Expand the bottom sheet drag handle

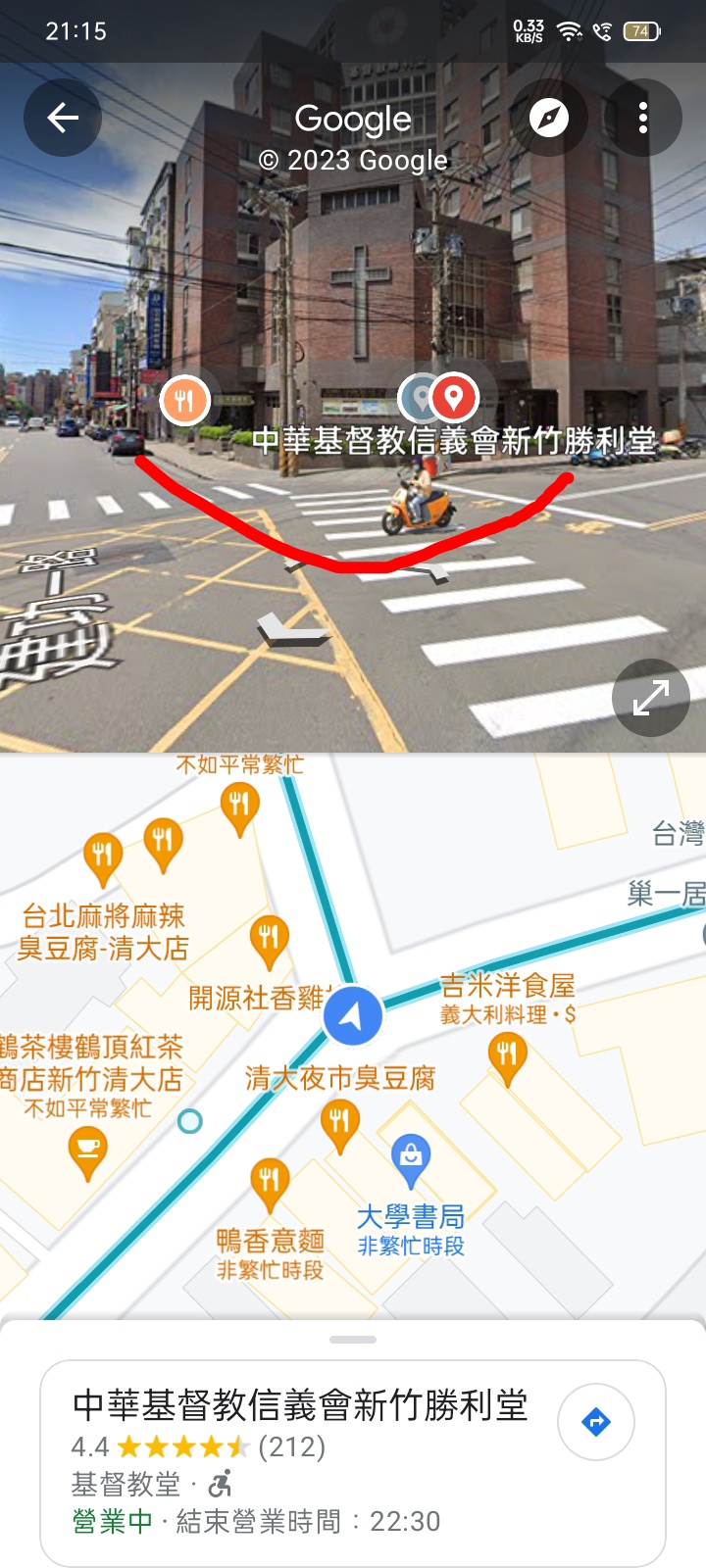point(353,1339)
